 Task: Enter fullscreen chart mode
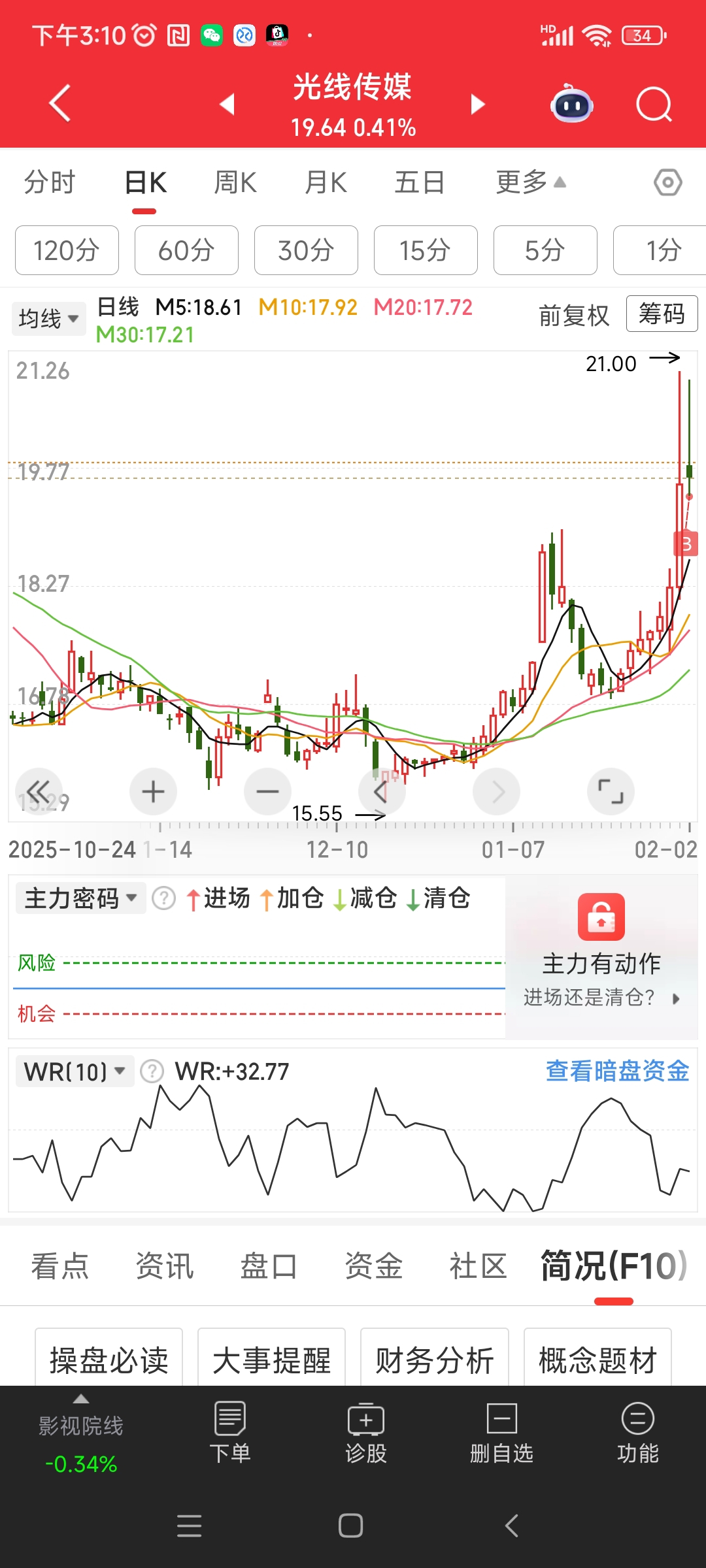click(x=611, y=792)
